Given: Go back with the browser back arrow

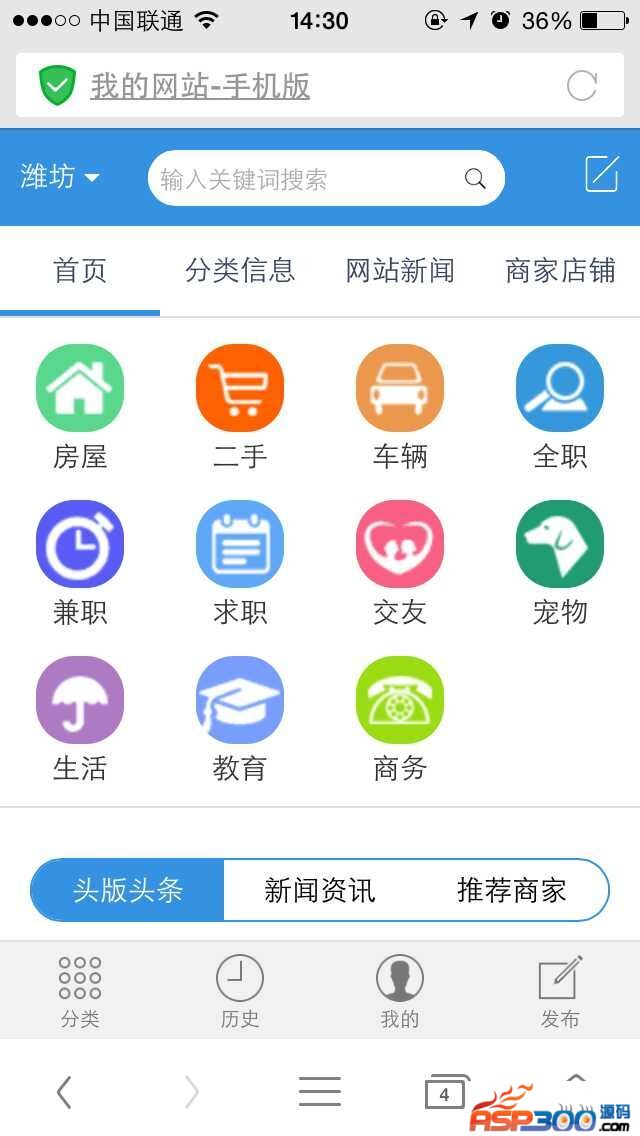Looking at the screenshot, I should (64, 1092).
